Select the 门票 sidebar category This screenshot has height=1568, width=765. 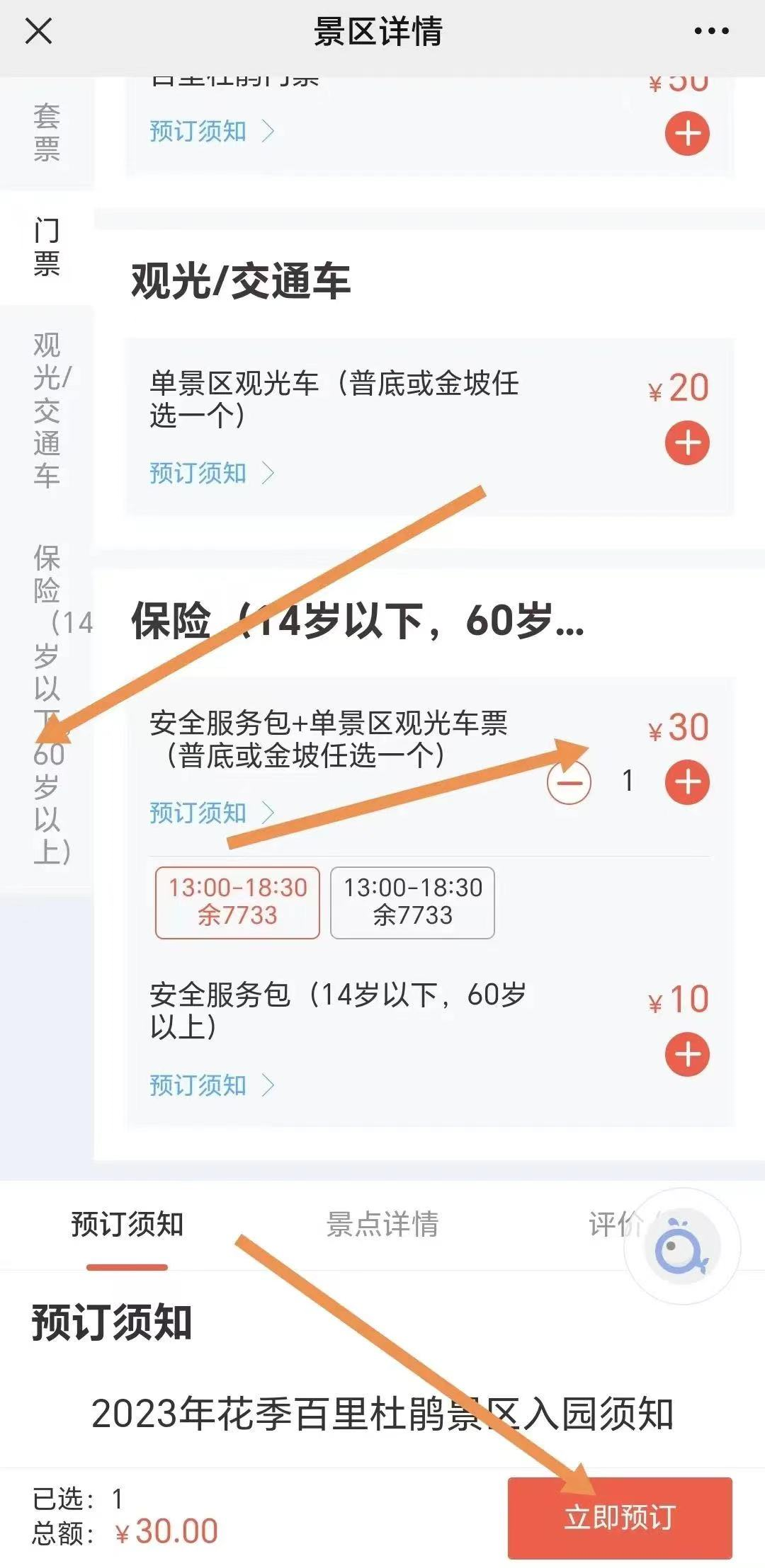47,247
